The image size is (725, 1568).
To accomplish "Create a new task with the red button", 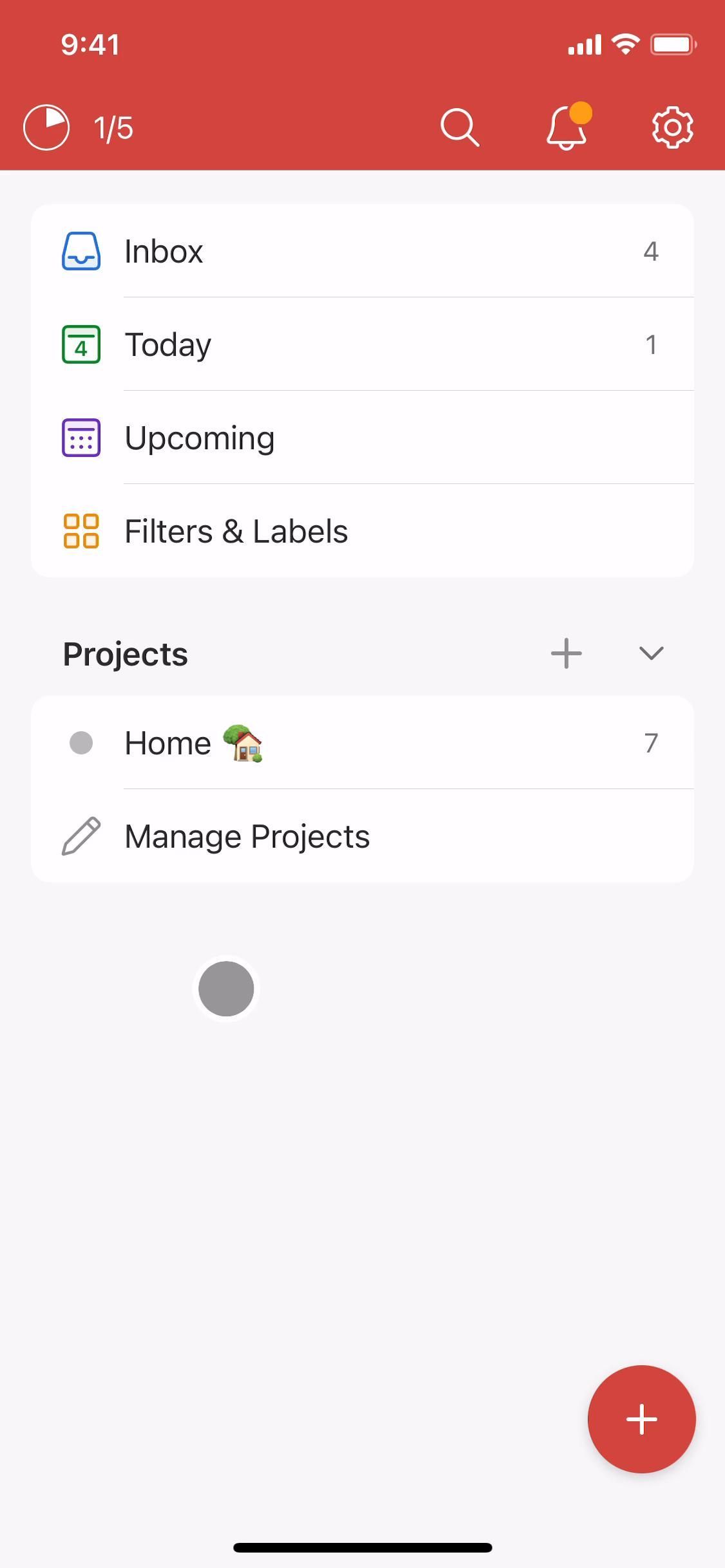I will click(x=641, y=1419).
